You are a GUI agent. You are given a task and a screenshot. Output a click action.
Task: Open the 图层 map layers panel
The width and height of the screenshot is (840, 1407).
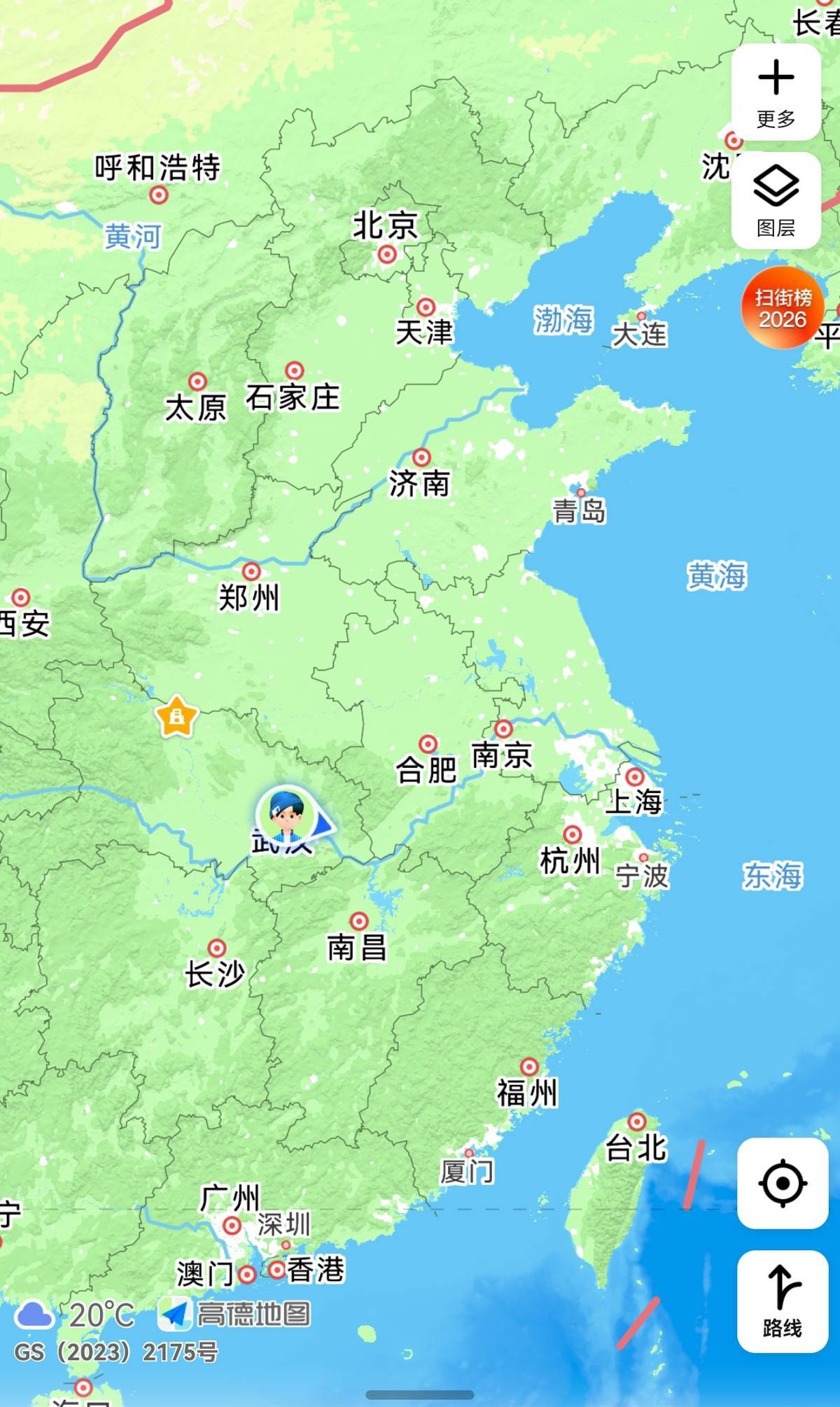(x=776, y=200)
